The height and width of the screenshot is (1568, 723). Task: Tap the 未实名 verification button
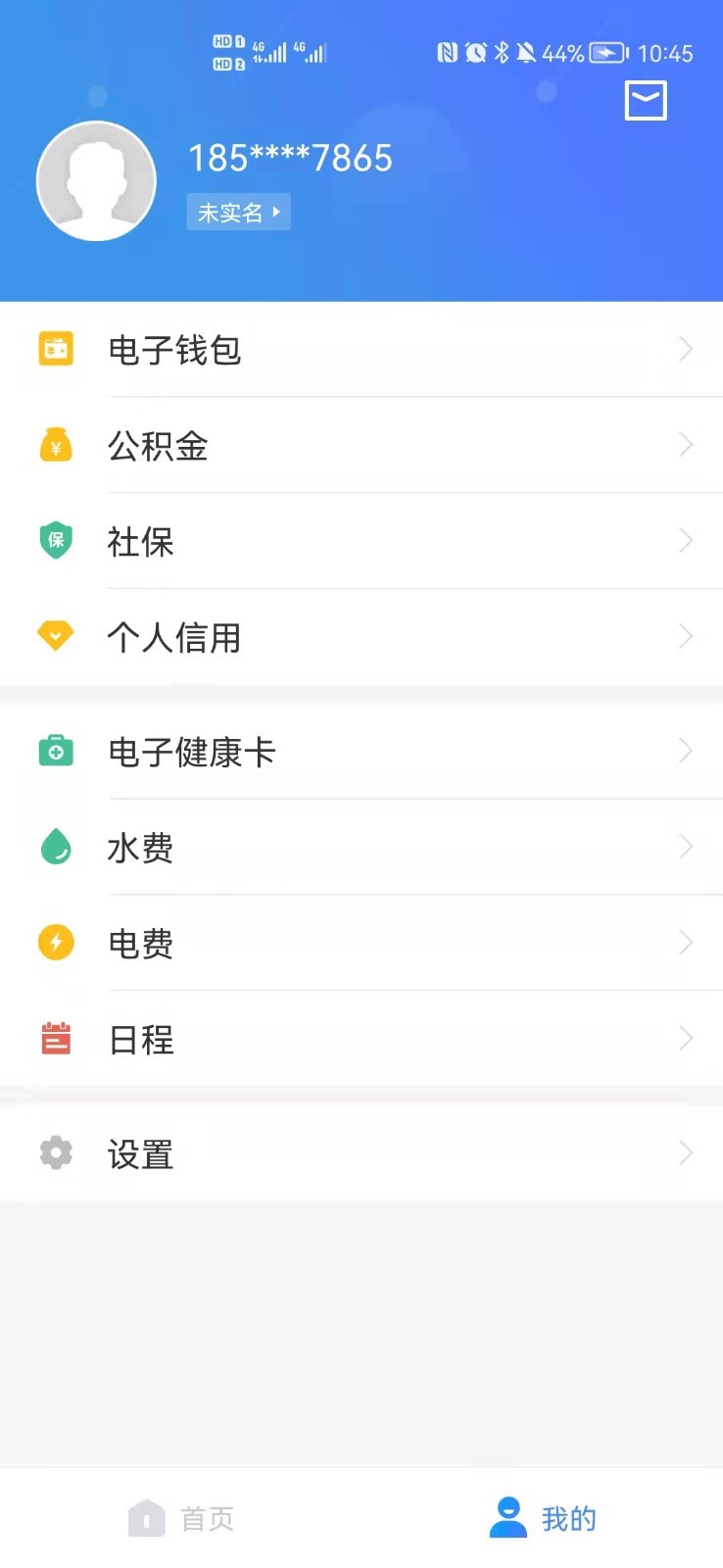[x=238, y=212]
